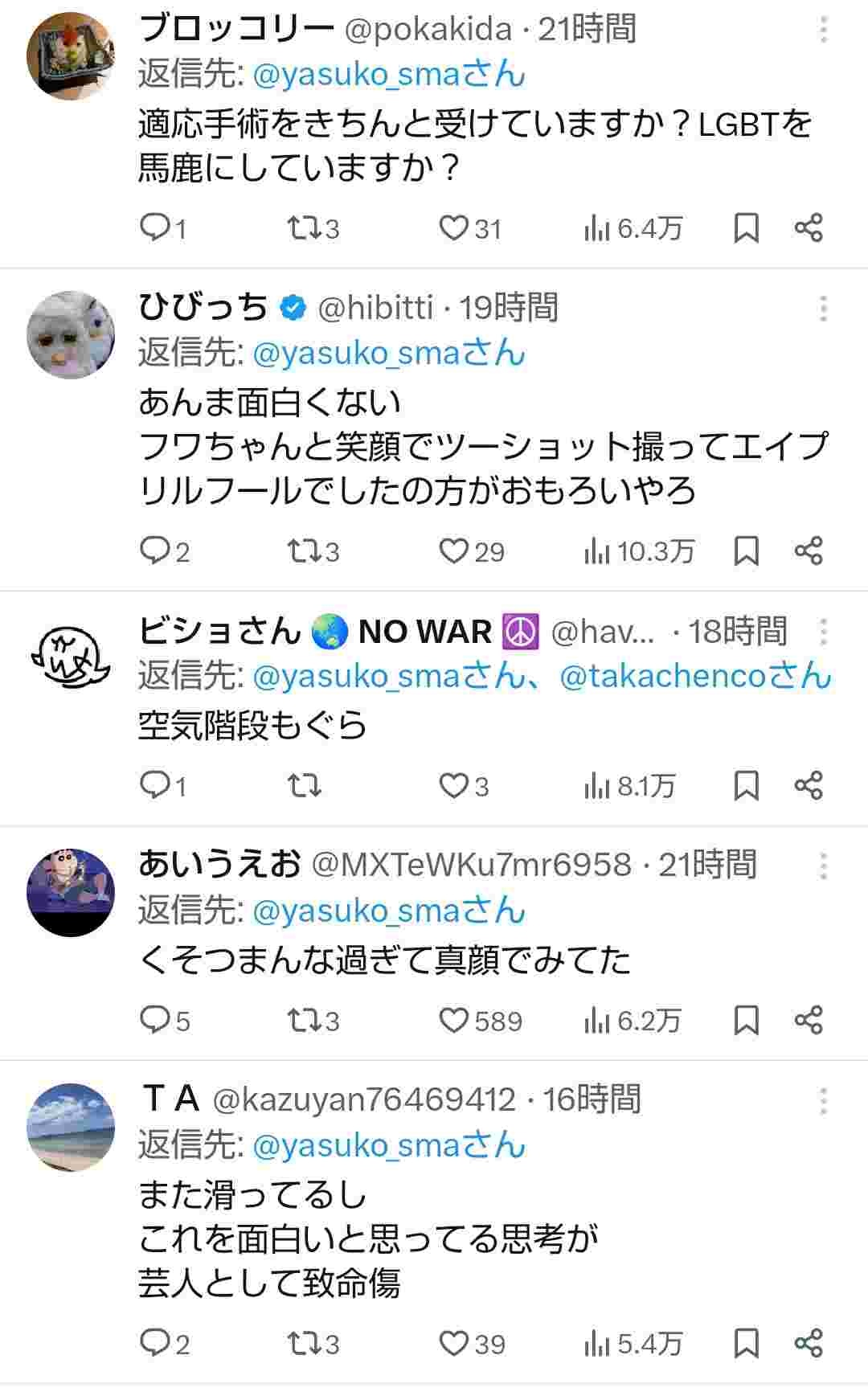View profile picture of ブロッコリー
The image size is (868, 1396).
71,55
